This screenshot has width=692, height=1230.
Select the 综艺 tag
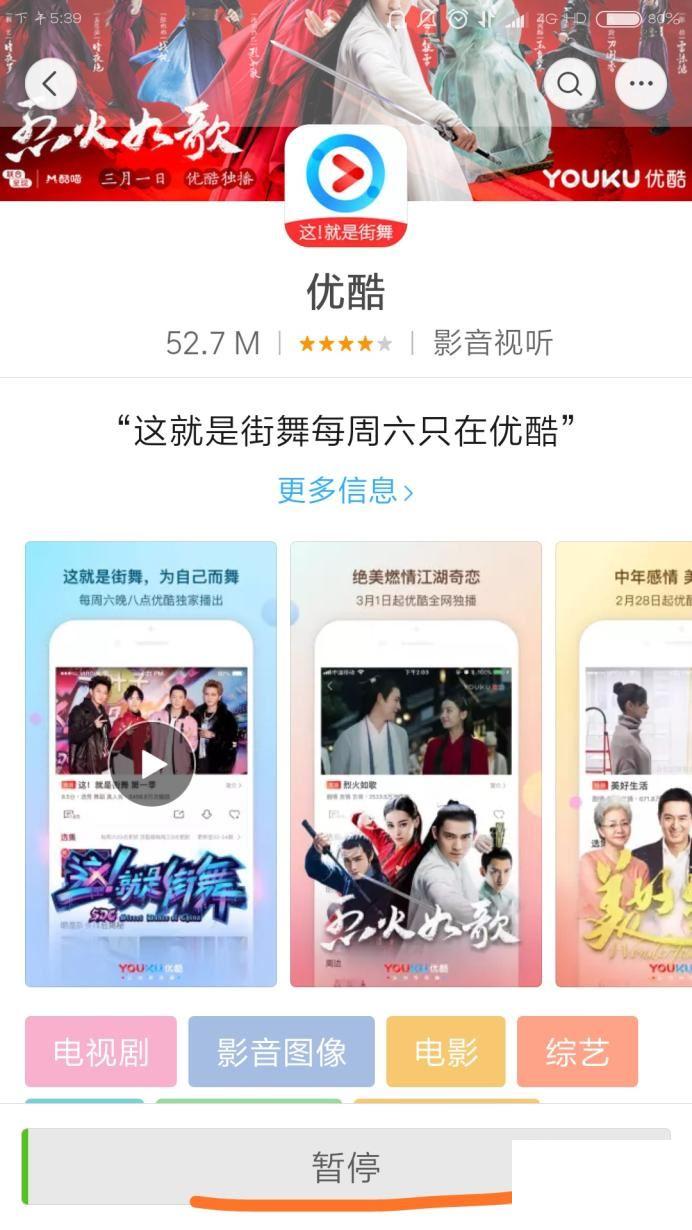coord(577,1051)
